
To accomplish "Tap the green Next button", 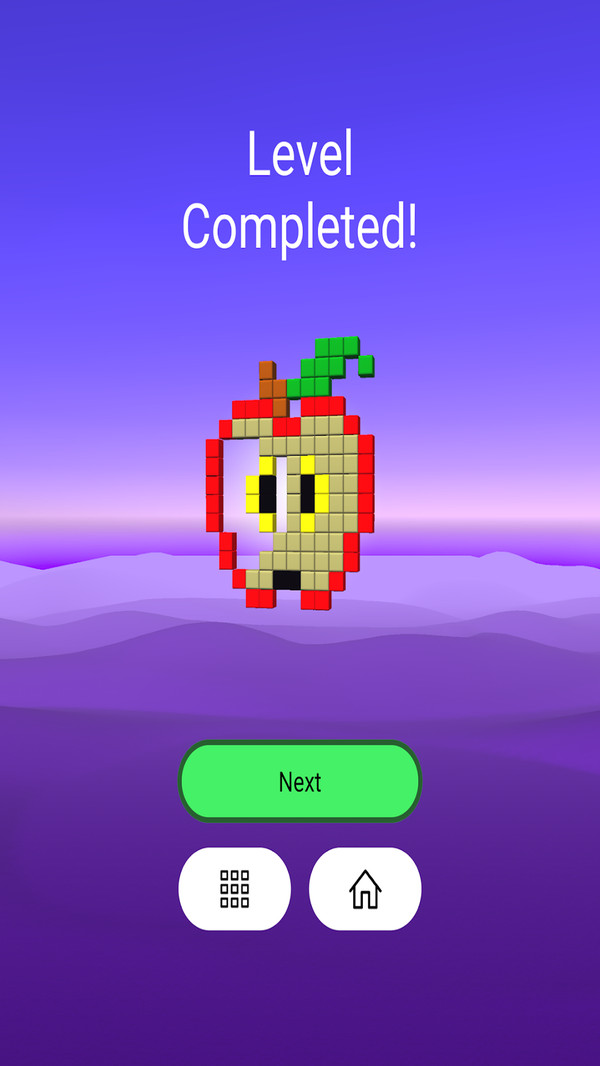I will point(300,782).
